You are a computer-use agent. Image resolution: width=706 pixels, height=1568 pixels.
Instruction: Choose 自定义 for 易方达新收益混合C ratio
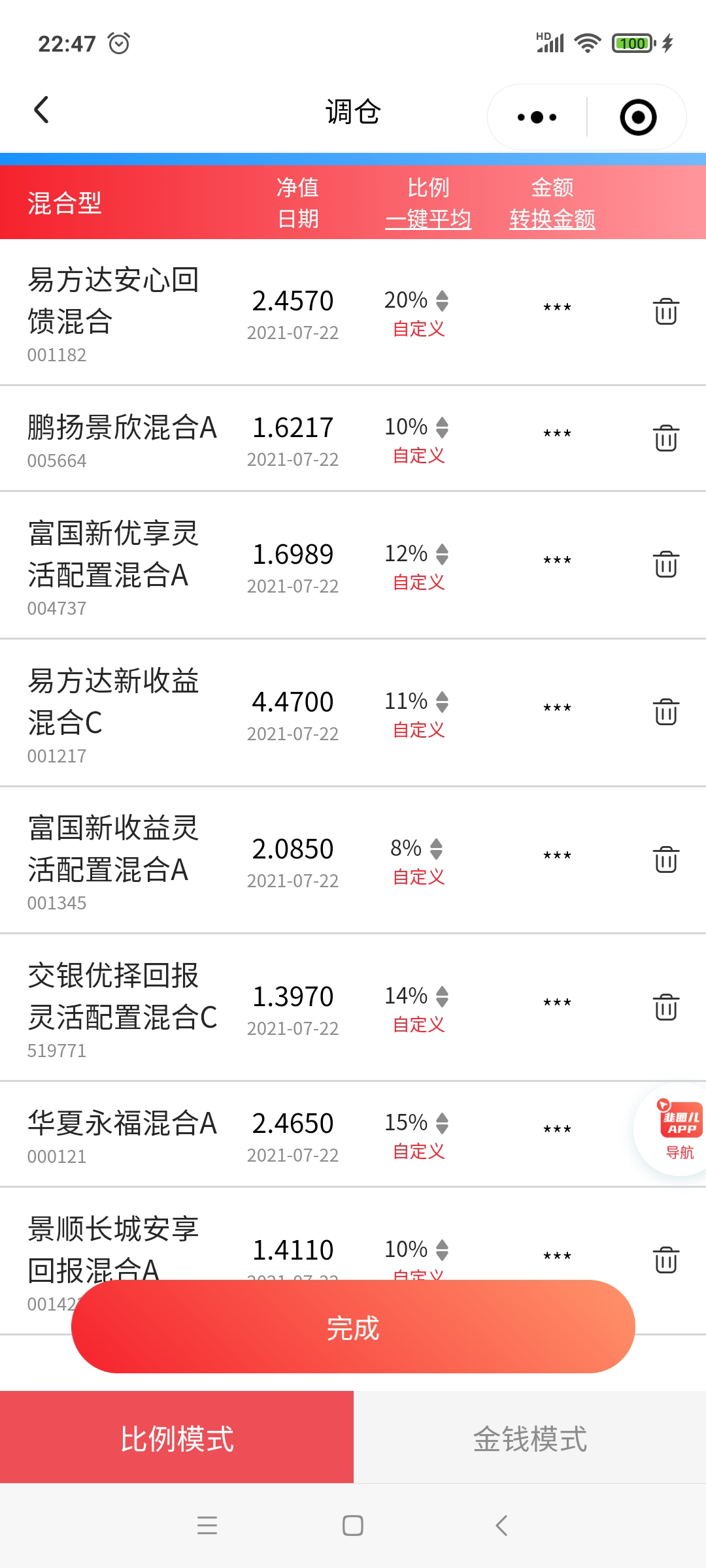[418, 730]
